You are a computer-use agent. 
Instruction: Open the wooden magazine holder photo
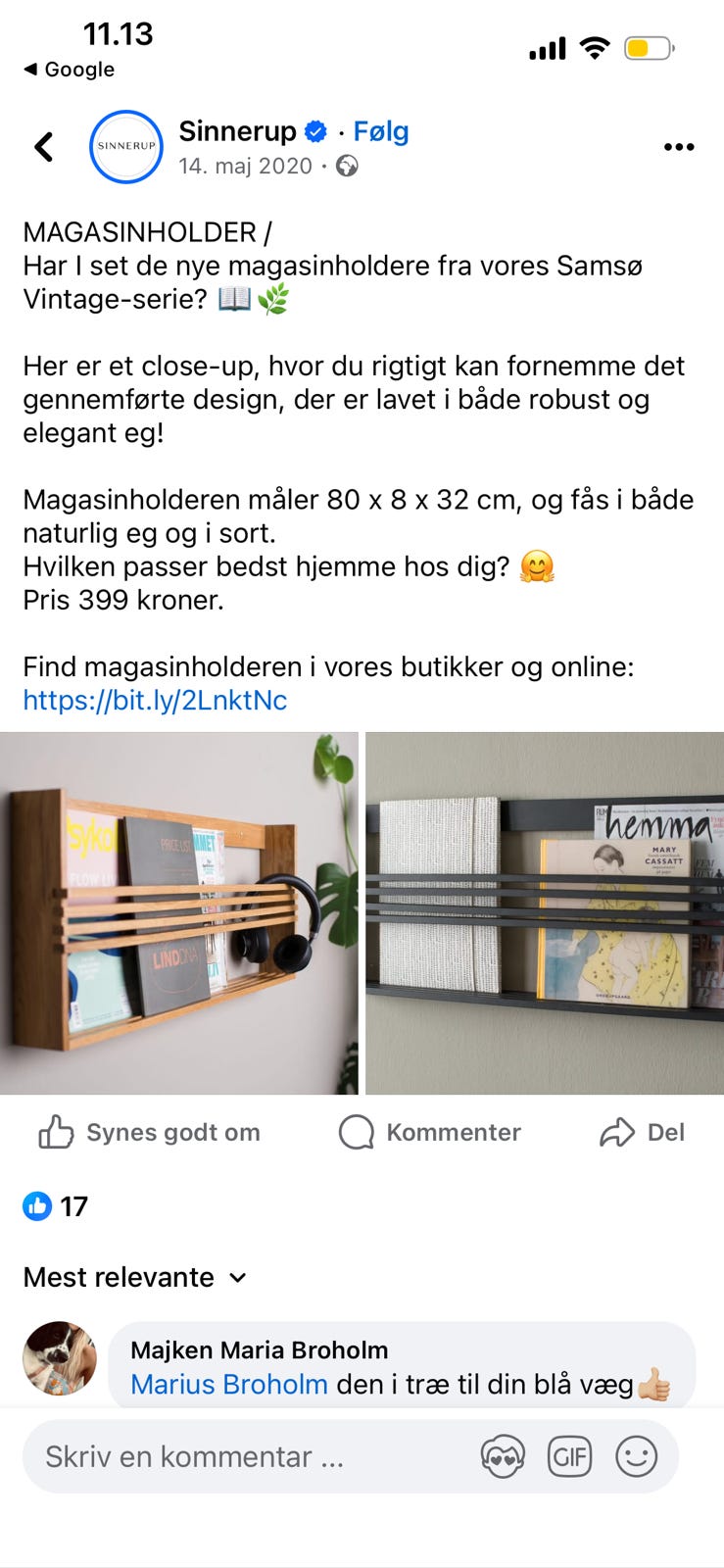(181, 913)
